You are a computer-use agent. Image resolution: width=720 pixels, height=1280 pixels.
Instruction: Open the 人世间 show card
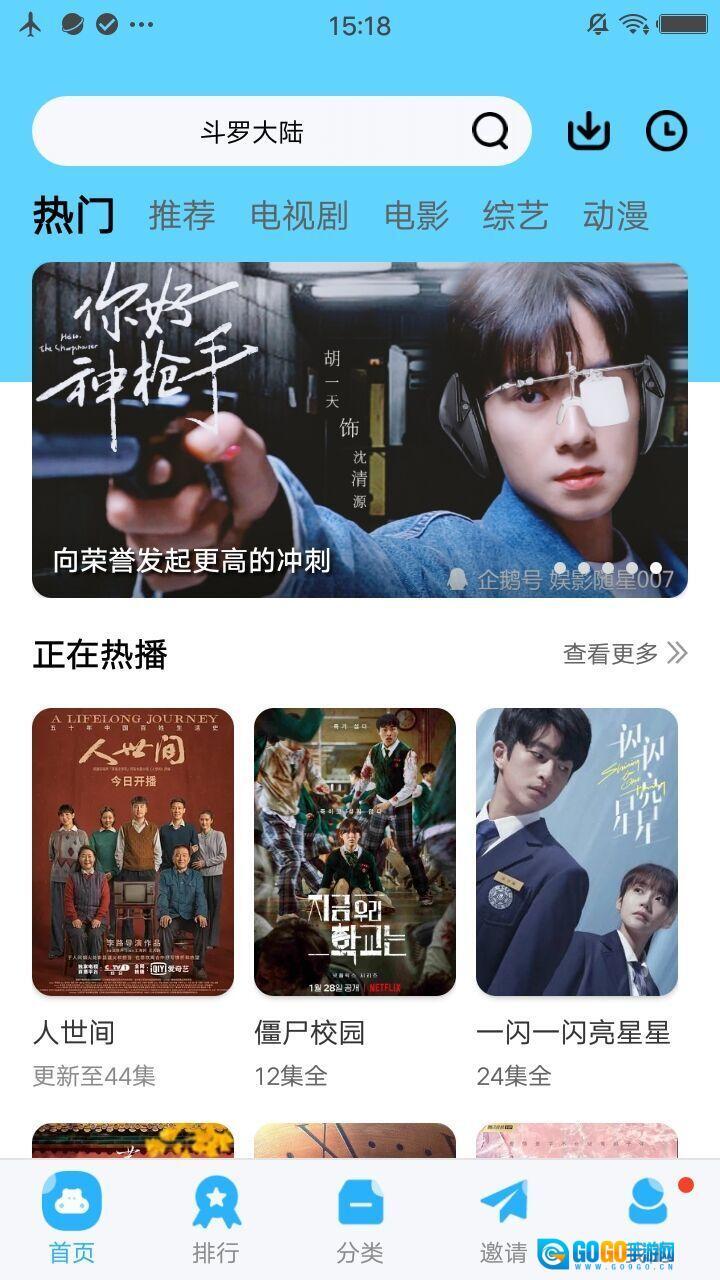click(x=133, y=852)
